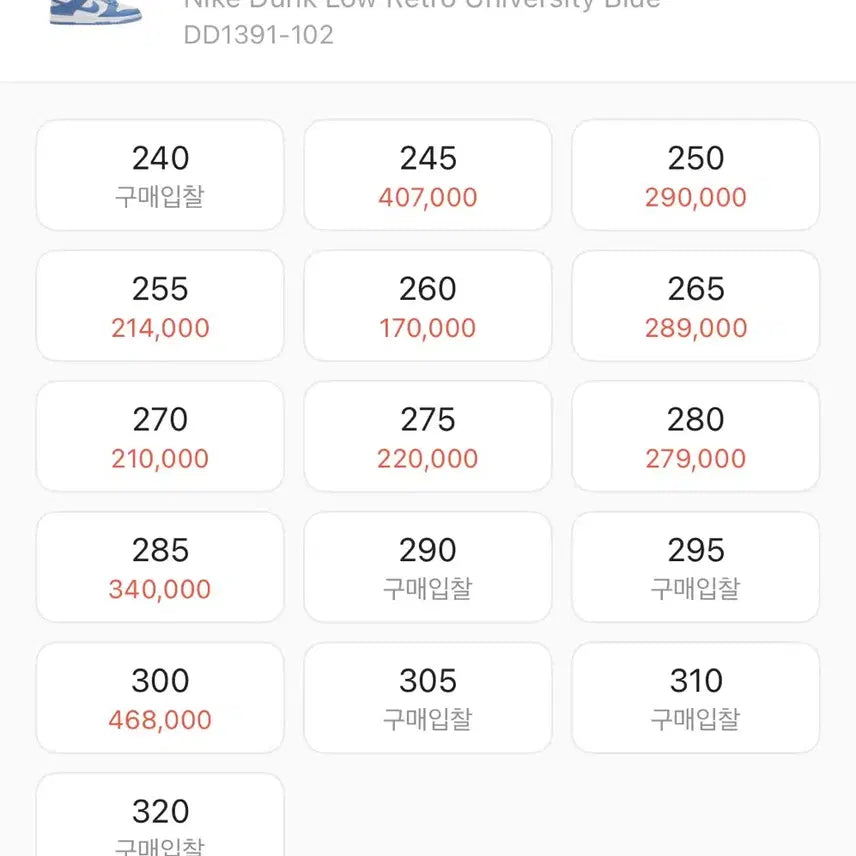Choose size 305 purchase bid

[428, 698]
